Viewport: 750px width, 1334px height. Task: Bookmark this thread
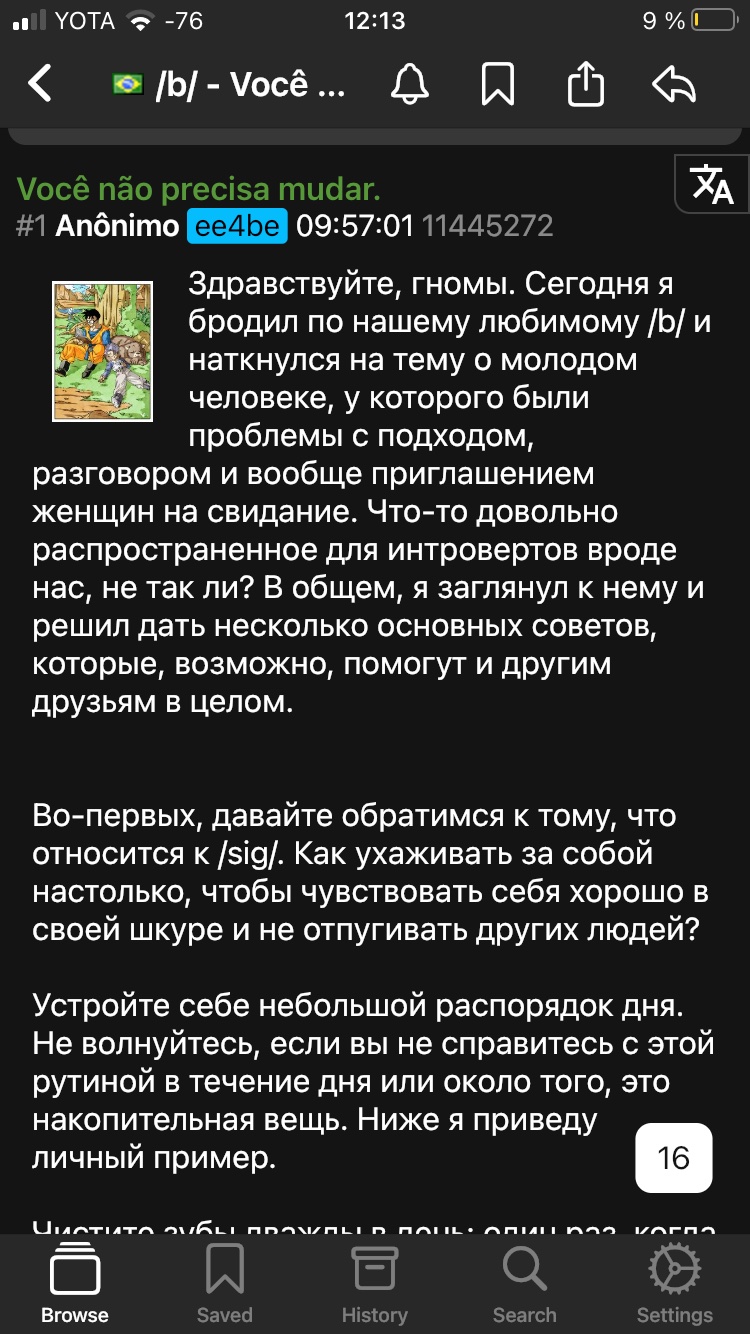(x=498, y=85)
